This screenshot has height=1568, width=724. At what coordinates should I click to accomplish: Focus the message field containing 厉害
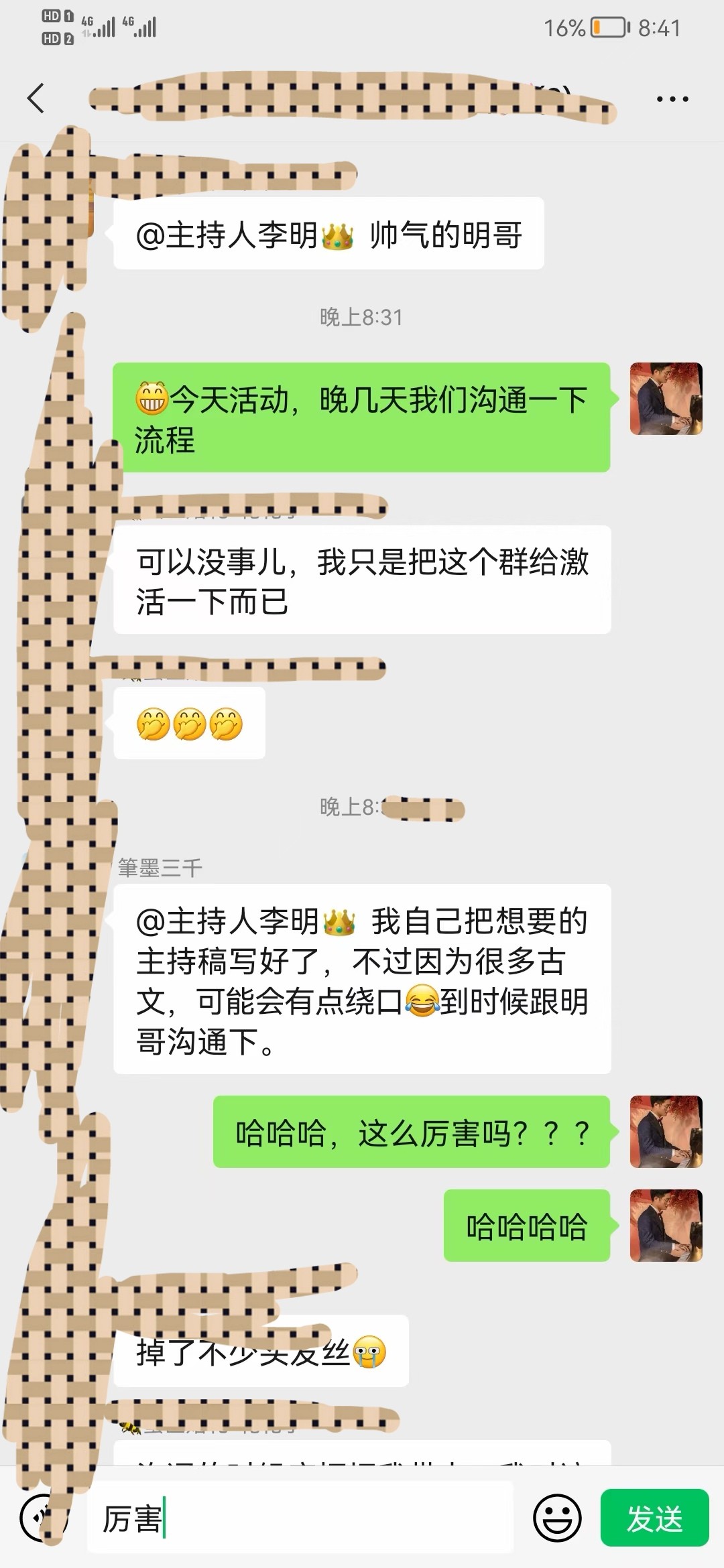pos(300,1518)
